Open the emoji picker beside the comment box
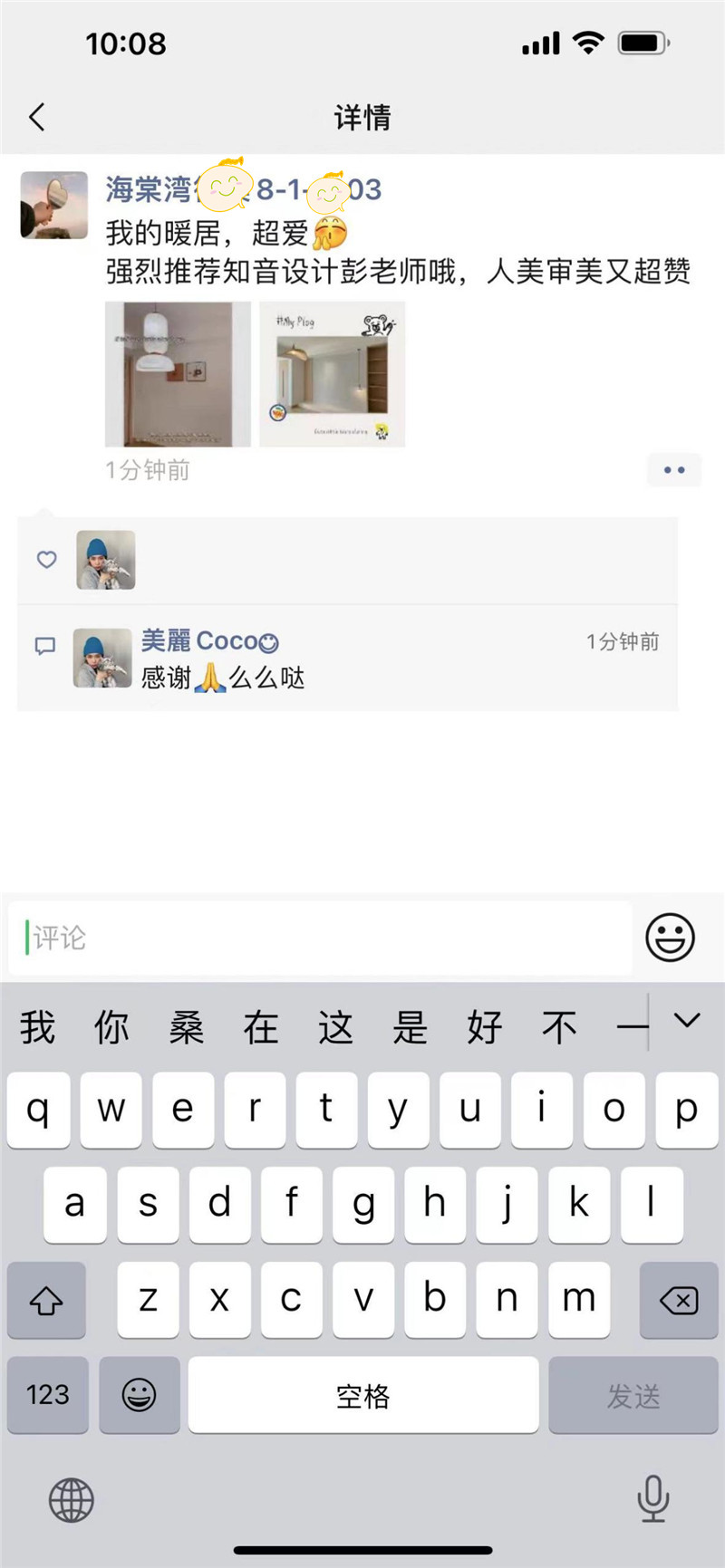Viewport: 725px width, 1568px height. point(670,938)
